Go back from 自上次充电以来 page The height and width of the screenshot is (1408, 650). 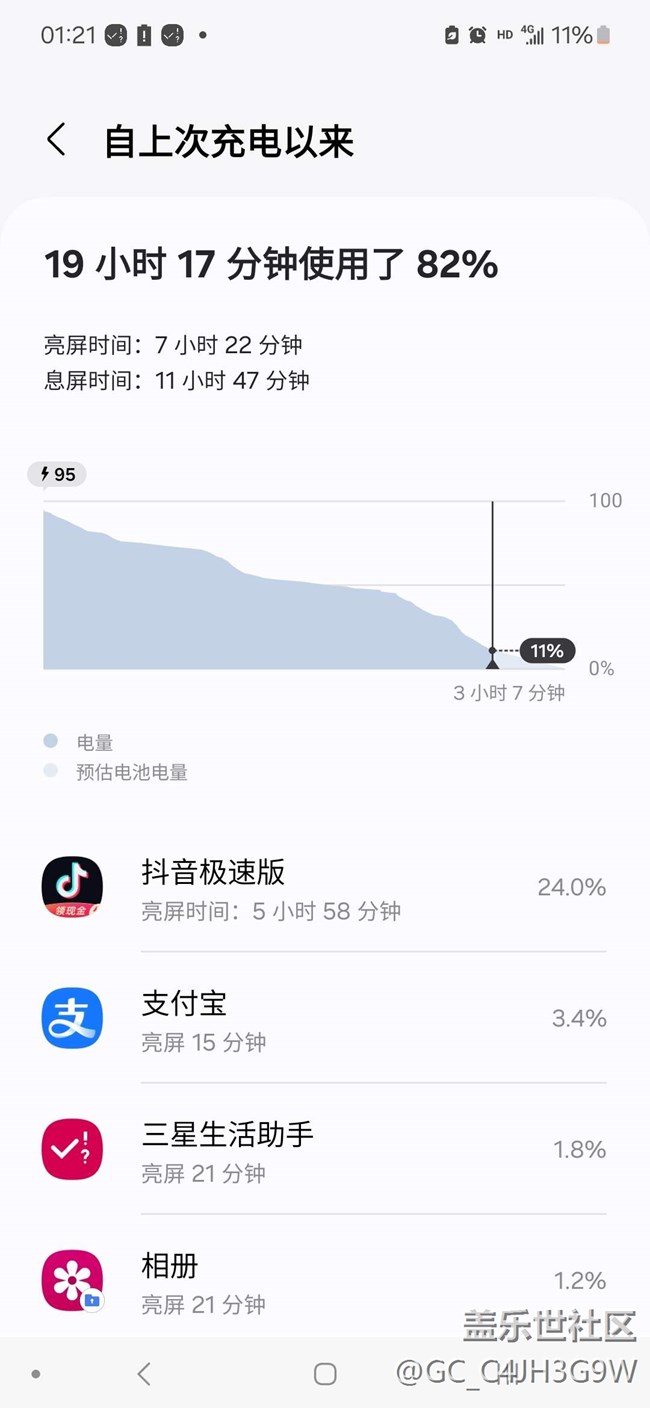(x=57, y=140)
